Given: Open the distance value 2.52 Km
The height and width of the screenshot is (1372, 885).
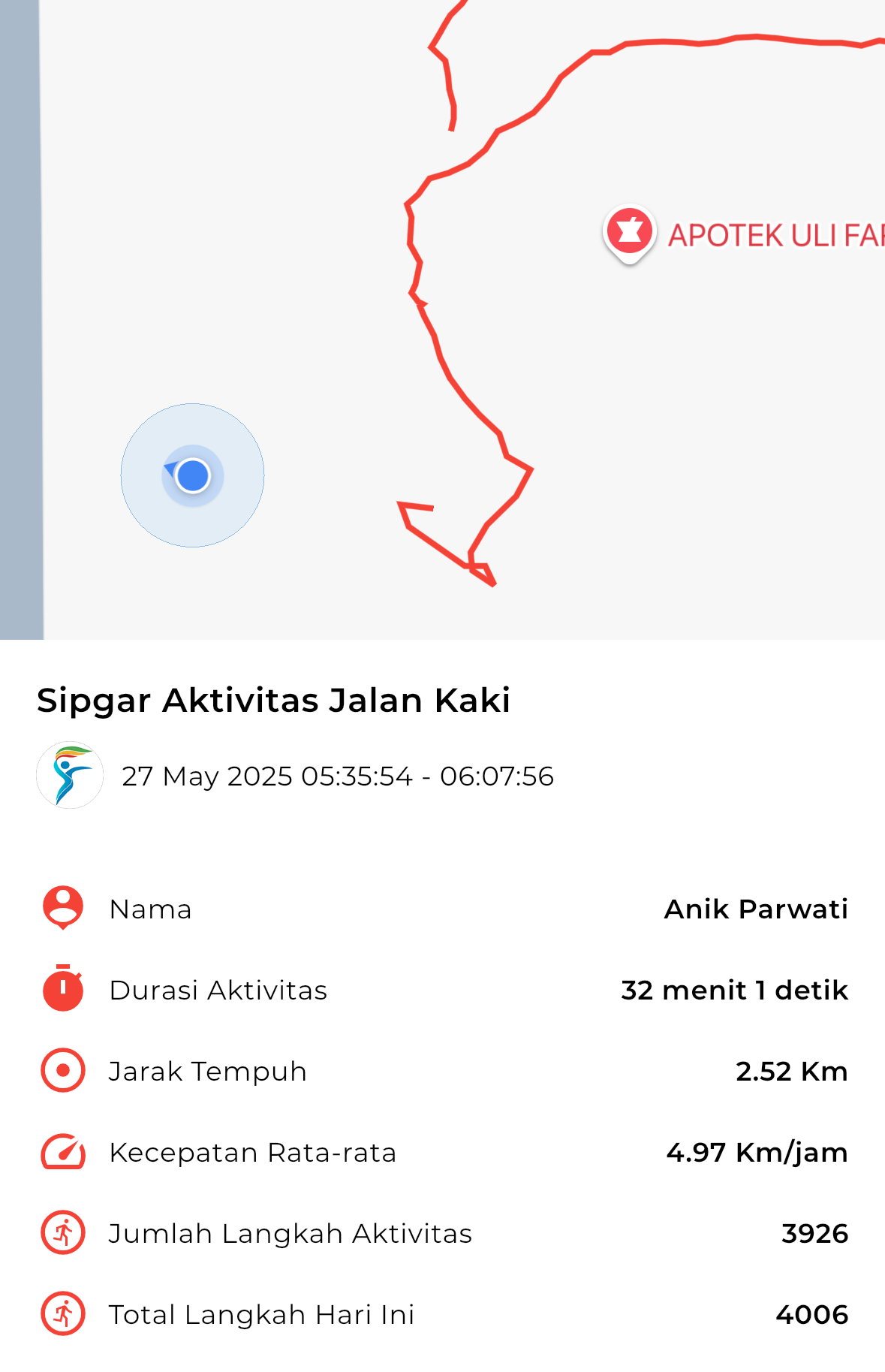Looking at the screenshot, I should 791,1072.
